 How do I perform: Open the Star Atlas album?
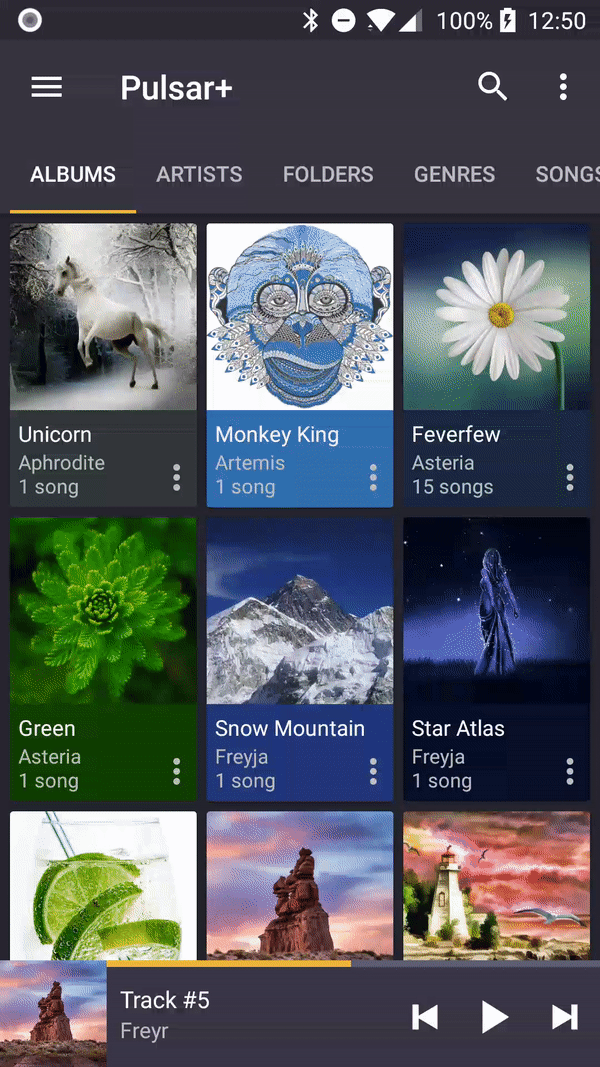click(x=496, y=612)
